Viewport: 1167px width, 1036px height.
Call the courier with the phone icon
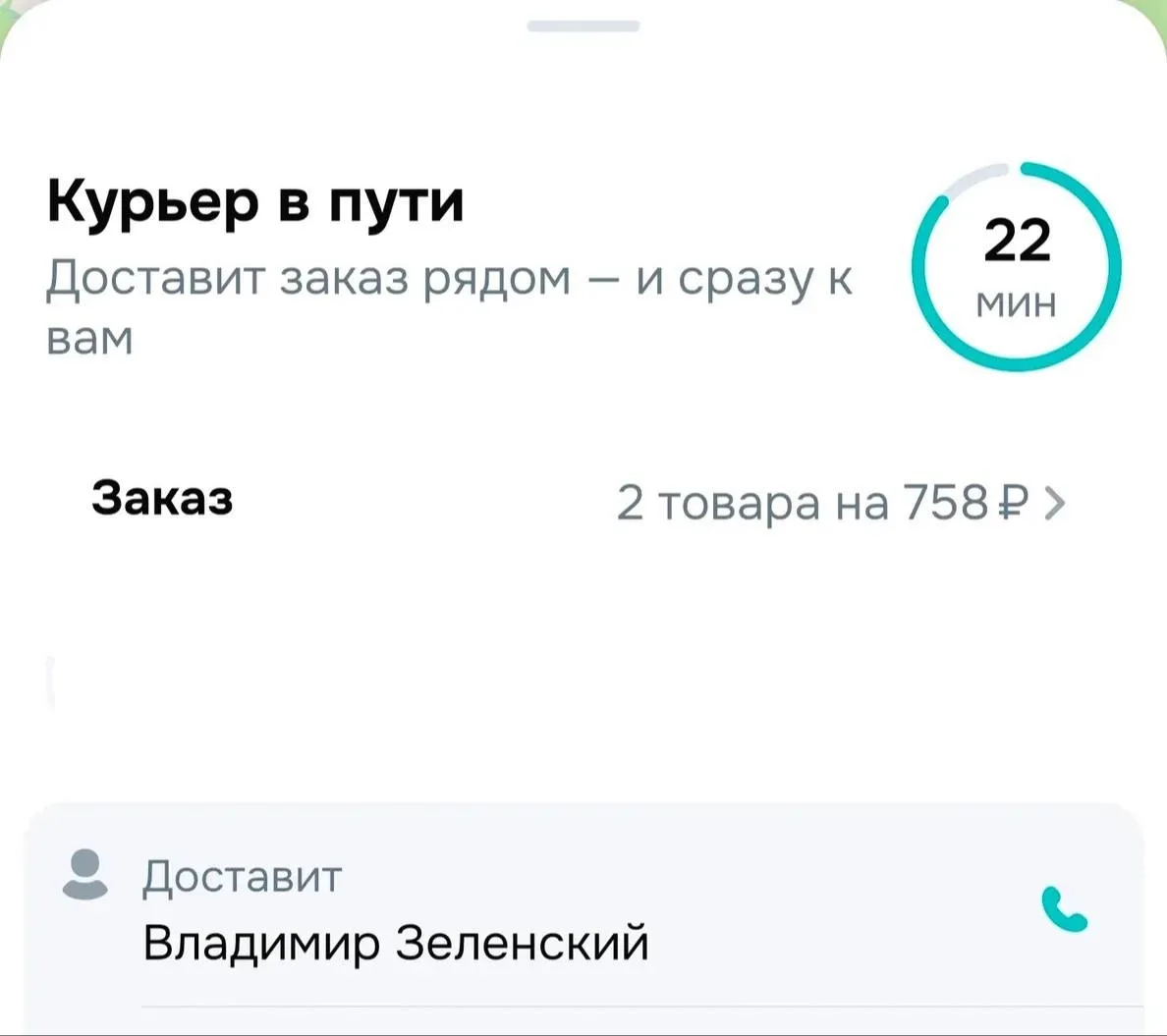pos(1064,908)
